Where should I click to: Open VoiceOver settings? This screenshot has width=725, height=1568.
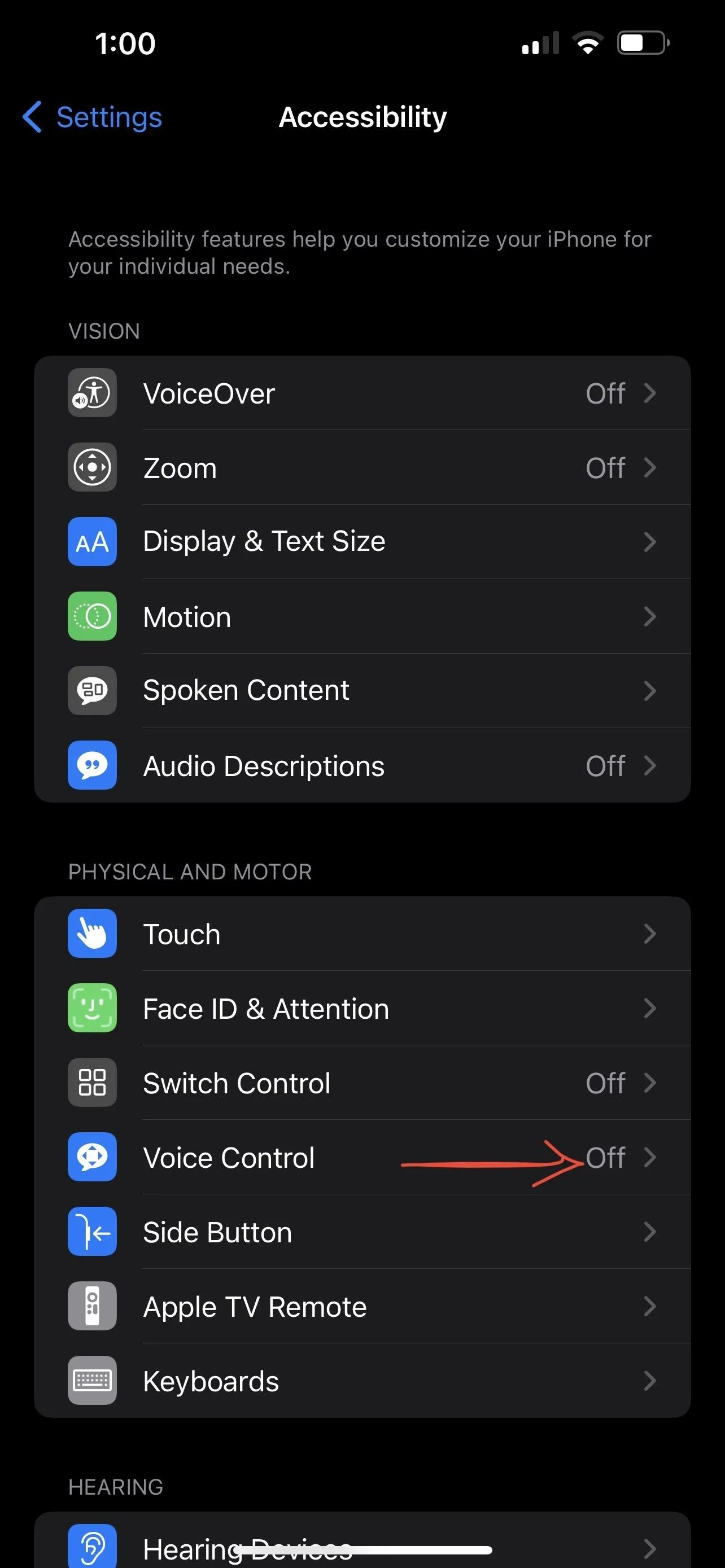(x=362, y=393)
